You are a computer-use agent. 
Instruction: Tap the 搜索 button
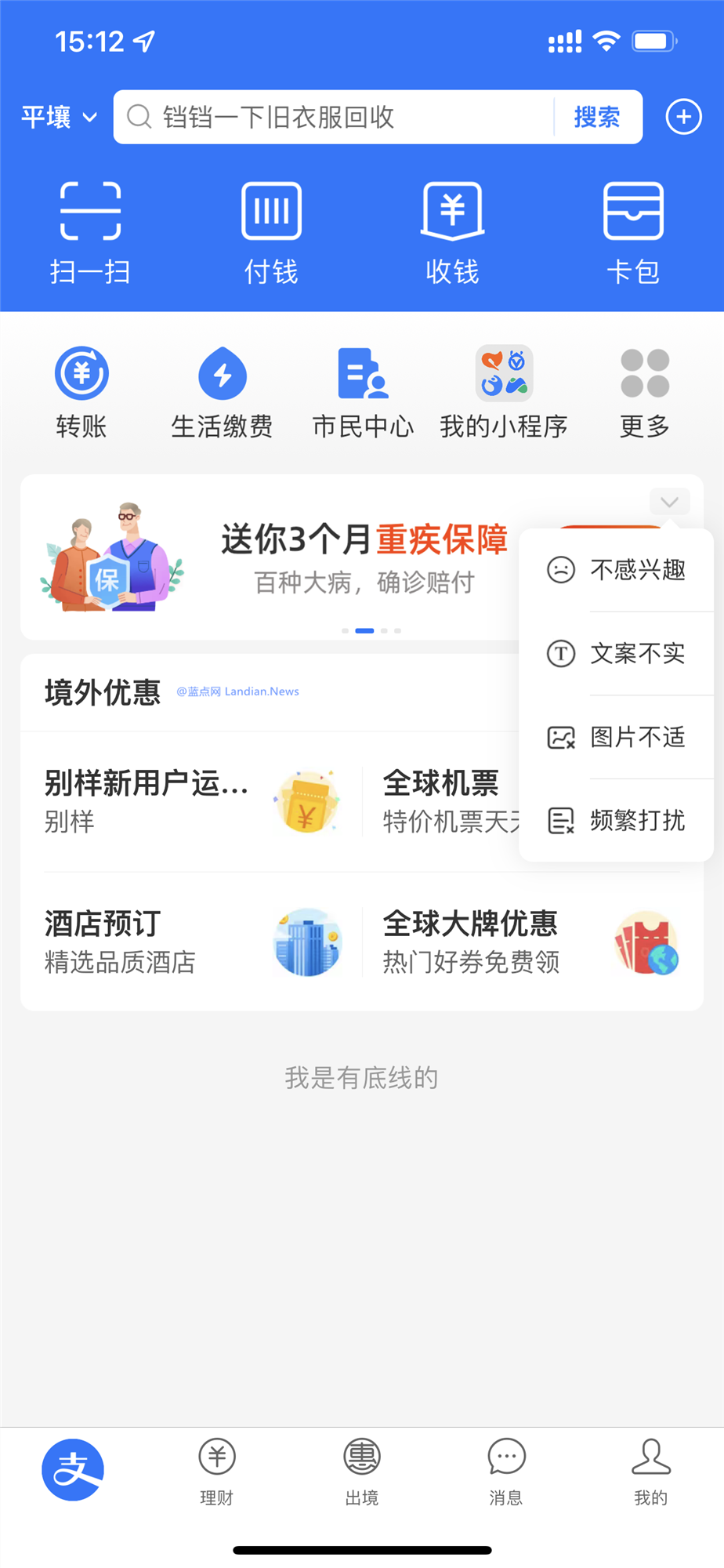[x=596, y=118]
